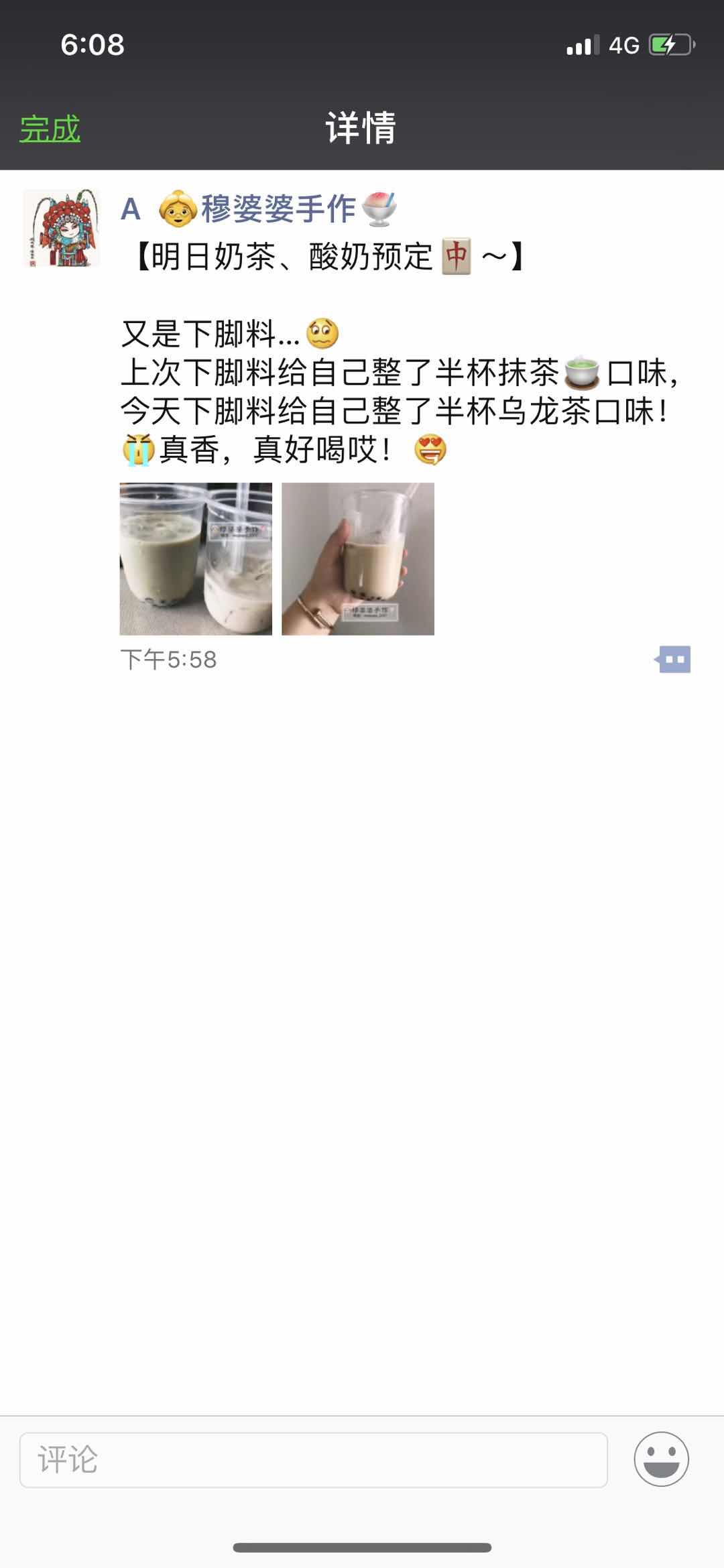
Task: Open the emoji picker smiley
Action: (661, 1459)
